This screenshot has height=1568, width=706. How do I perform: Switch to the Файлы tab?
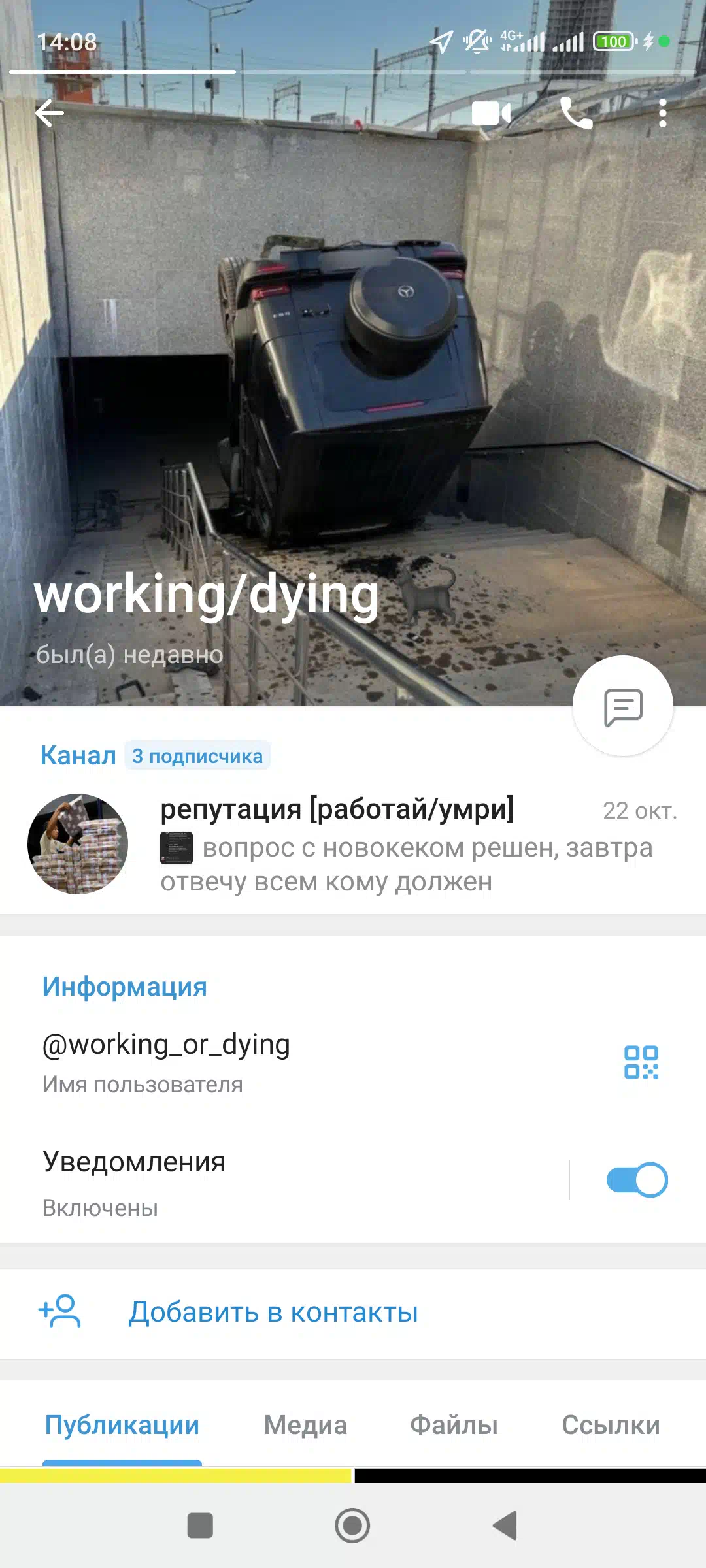point(454,1425)
